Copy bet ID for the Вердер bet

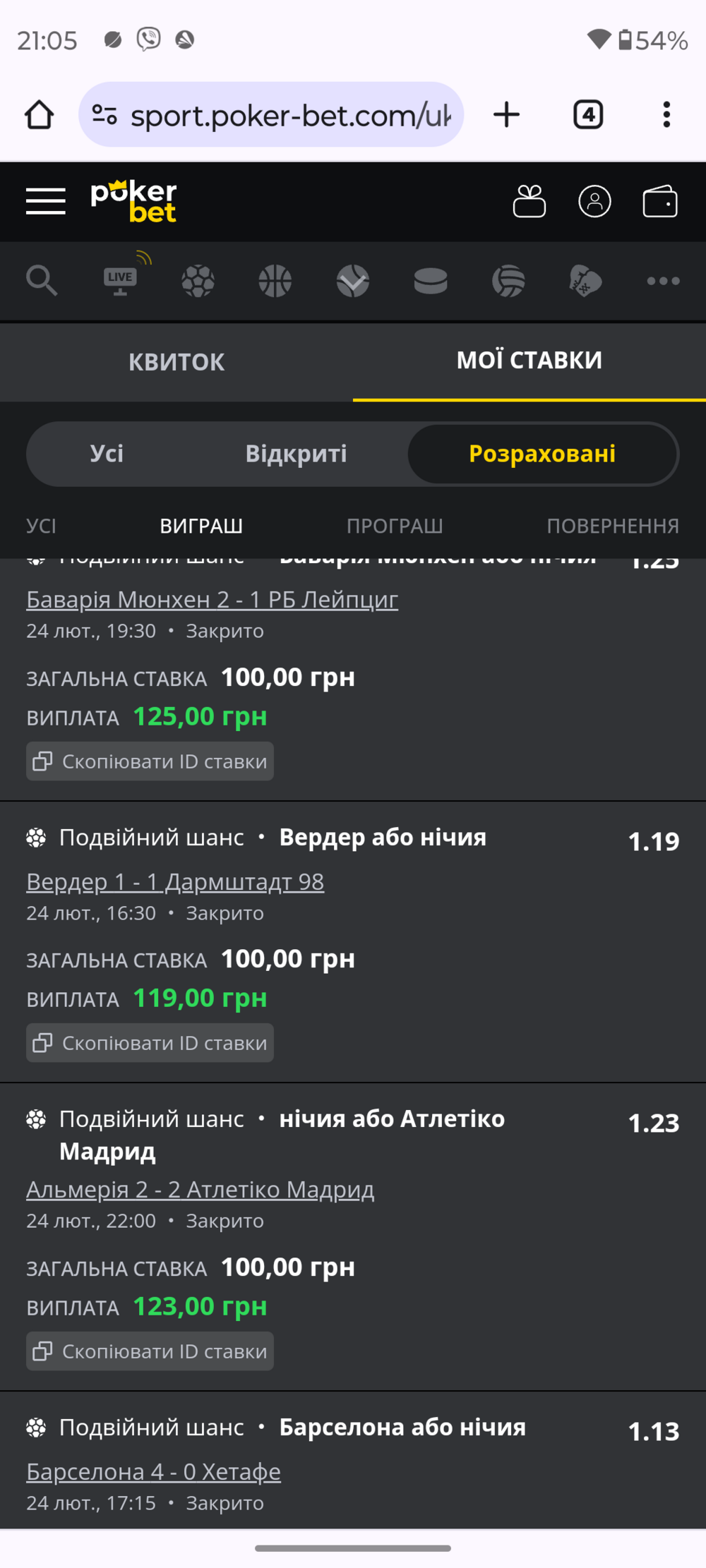pos(150,1043)
